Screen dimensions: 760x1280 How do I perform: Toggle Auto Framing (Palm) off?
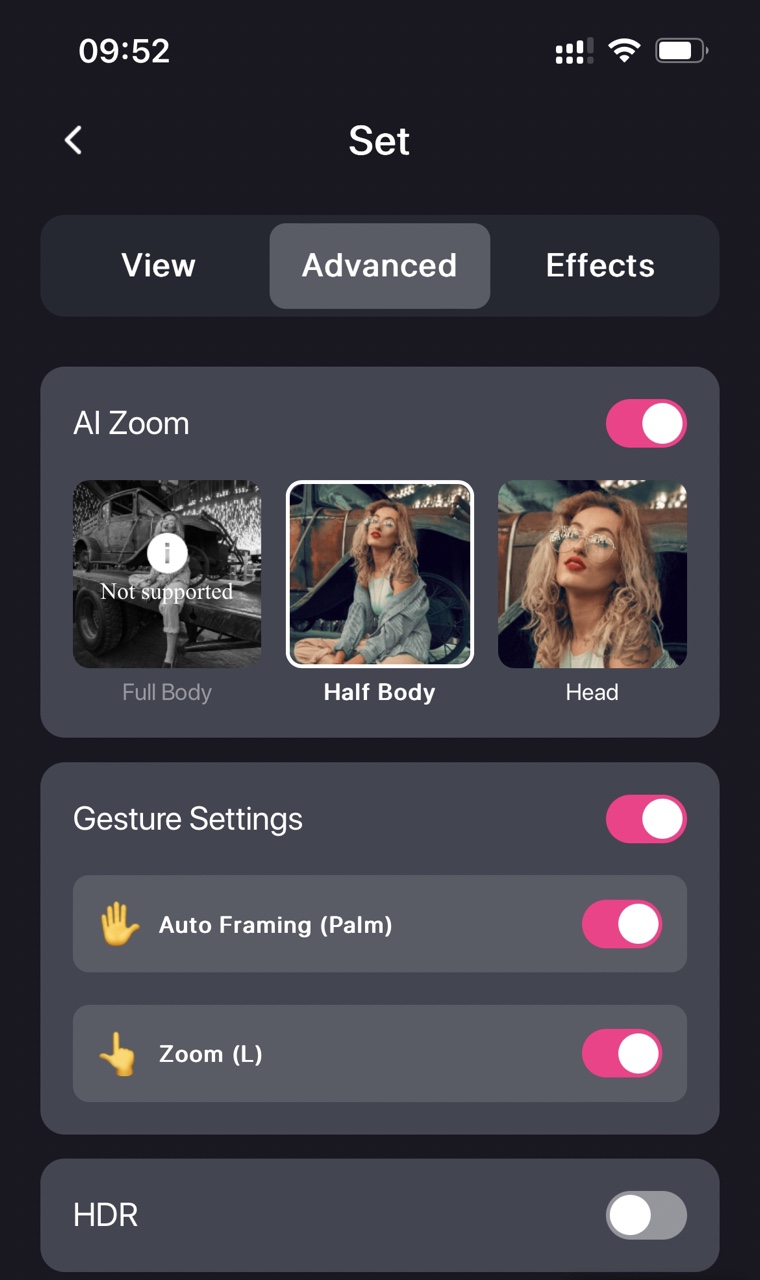[622, 924]
